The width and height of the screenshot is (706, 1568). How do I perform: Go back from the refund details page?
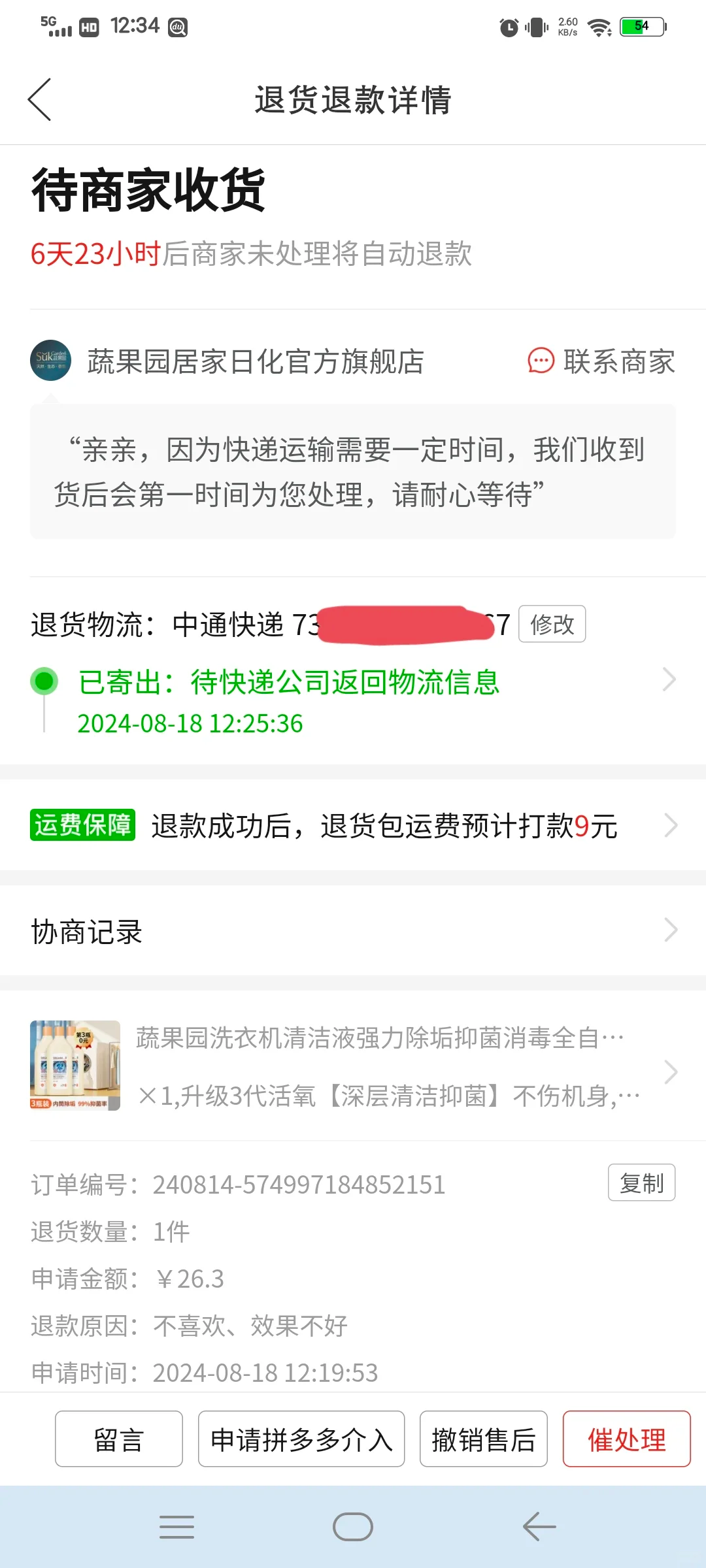pos(40,100)
